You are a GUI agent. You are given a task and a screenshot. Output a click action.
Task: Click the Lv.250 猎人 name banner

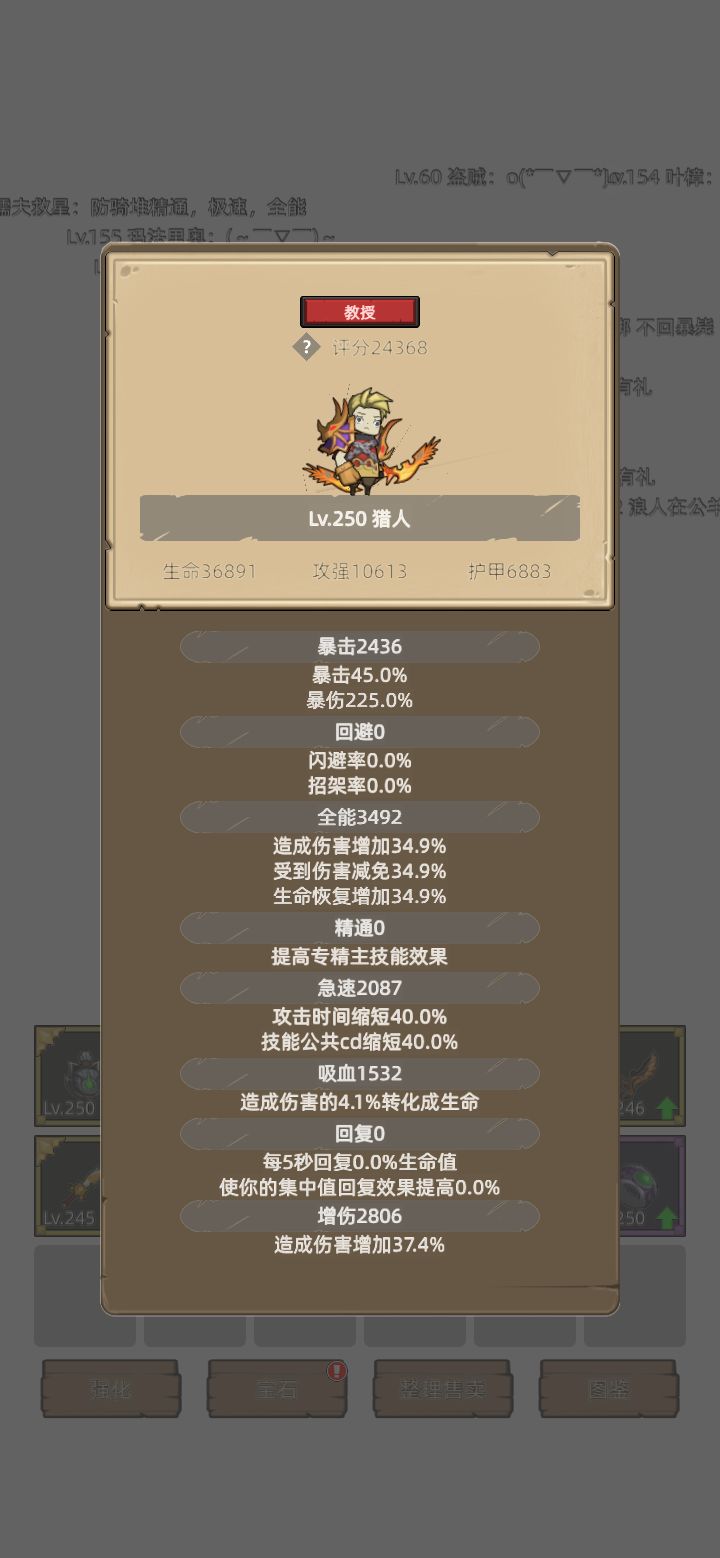click(360, 518)
